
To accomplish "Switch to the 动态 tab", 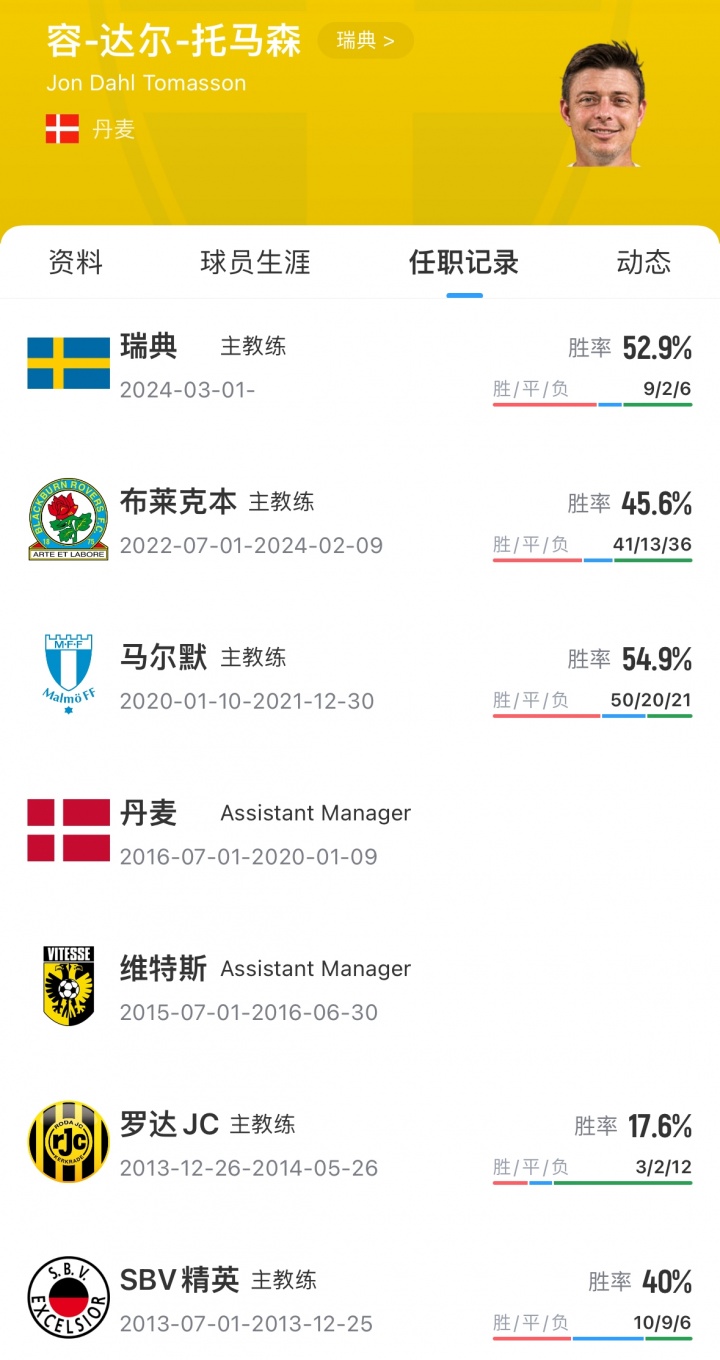I will click(643, 263).
